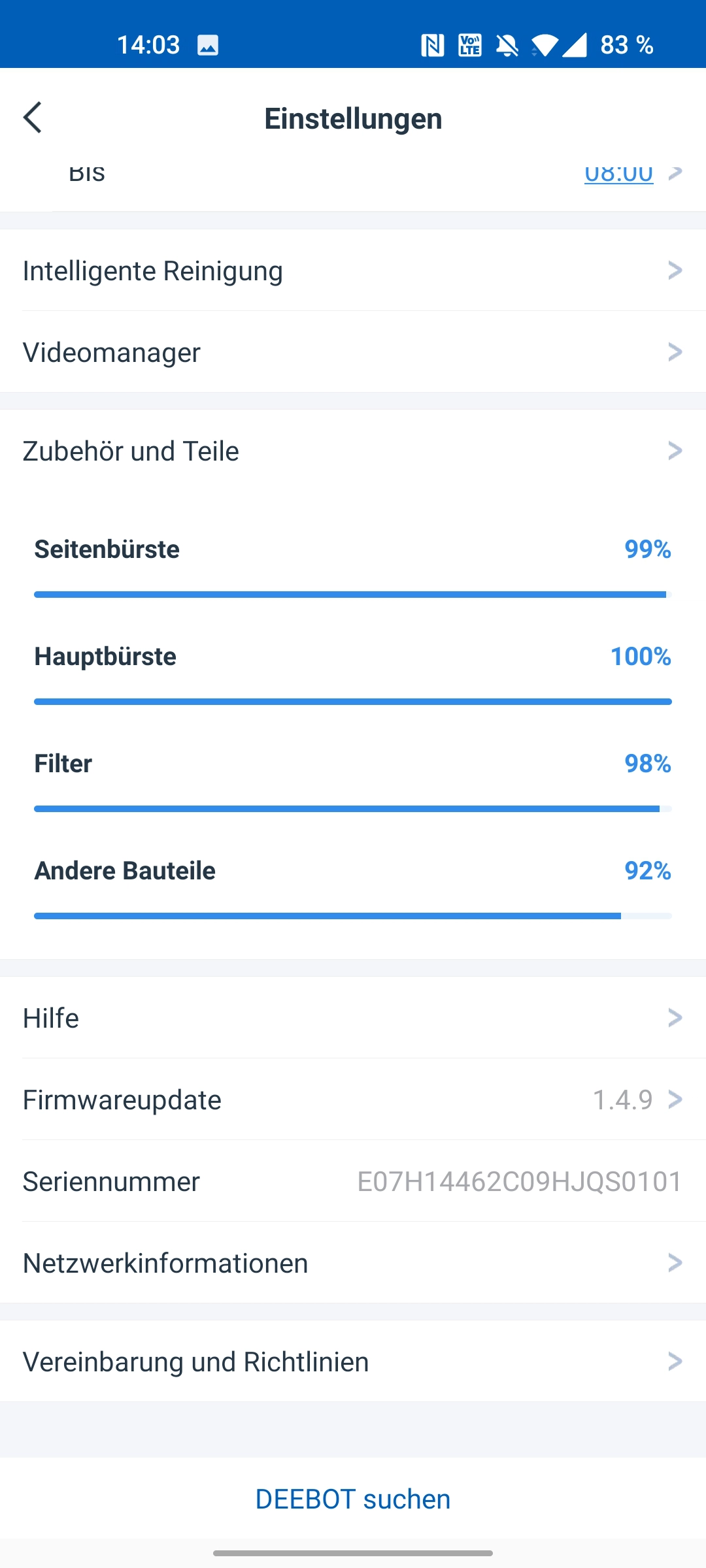
Task: Open Videomanager
Action: point(353,352)
